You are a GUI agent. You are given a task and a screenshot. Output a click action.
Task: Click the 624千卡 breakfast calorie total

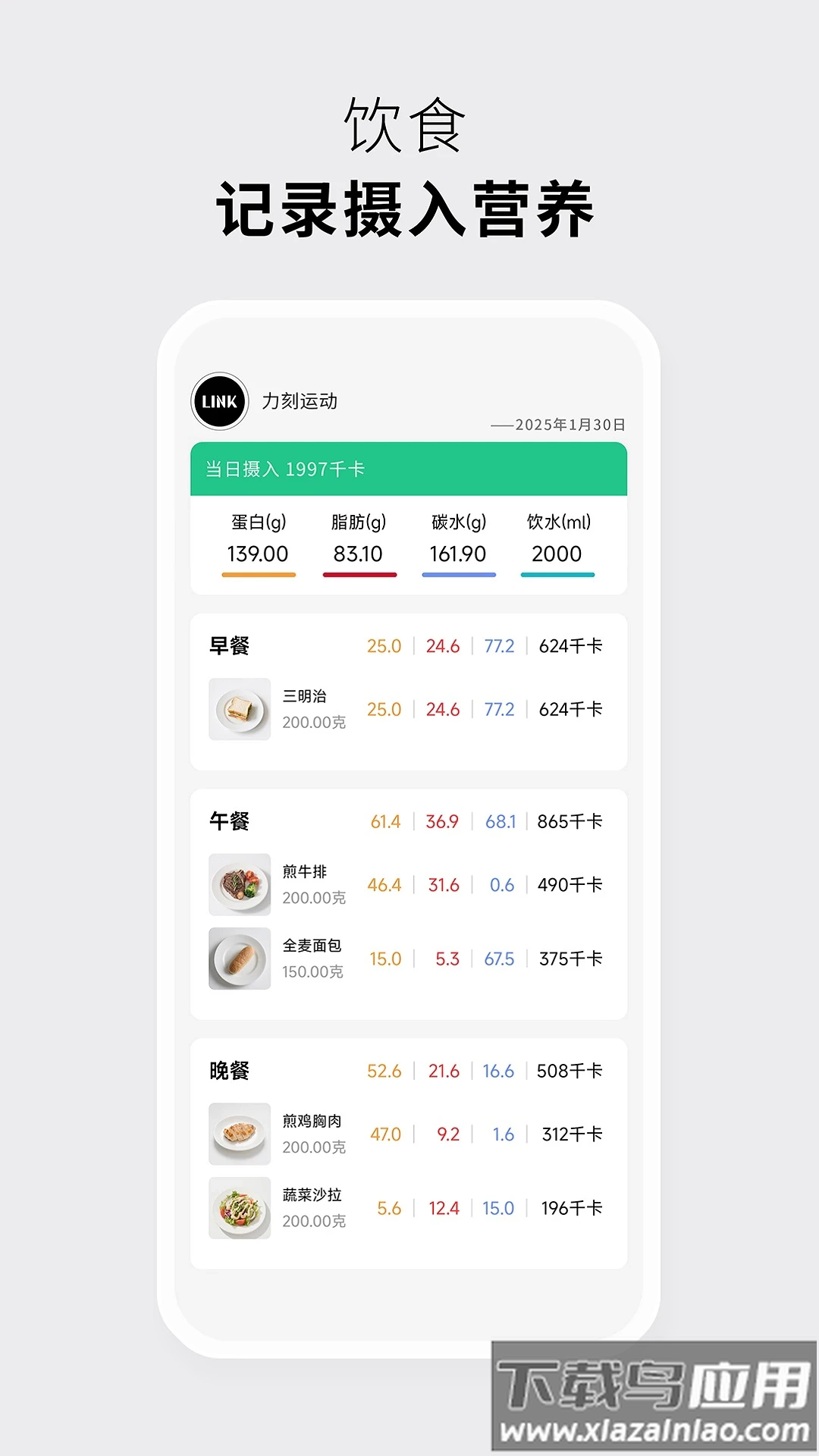click(x=569, y=645)
